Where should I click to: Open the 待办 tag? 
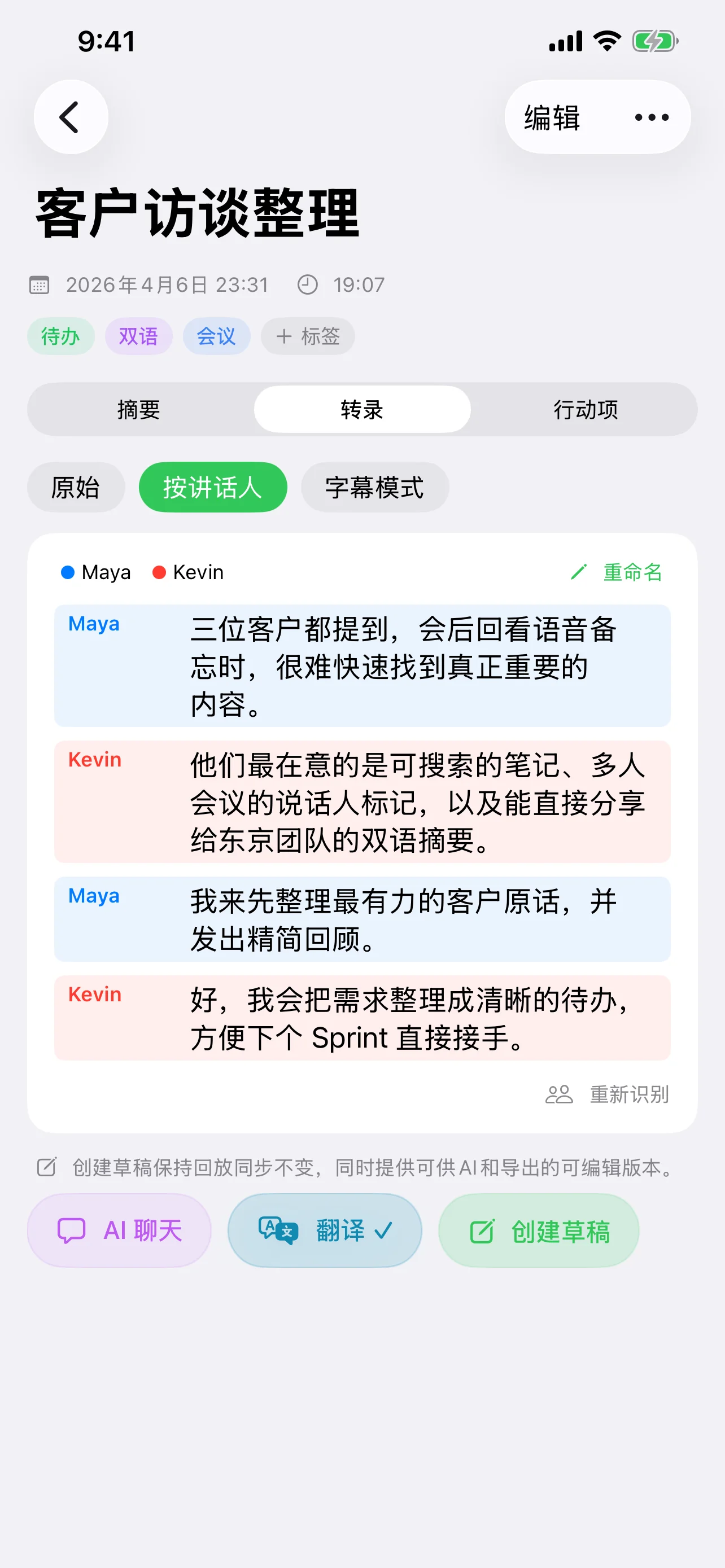coord(60,336)
